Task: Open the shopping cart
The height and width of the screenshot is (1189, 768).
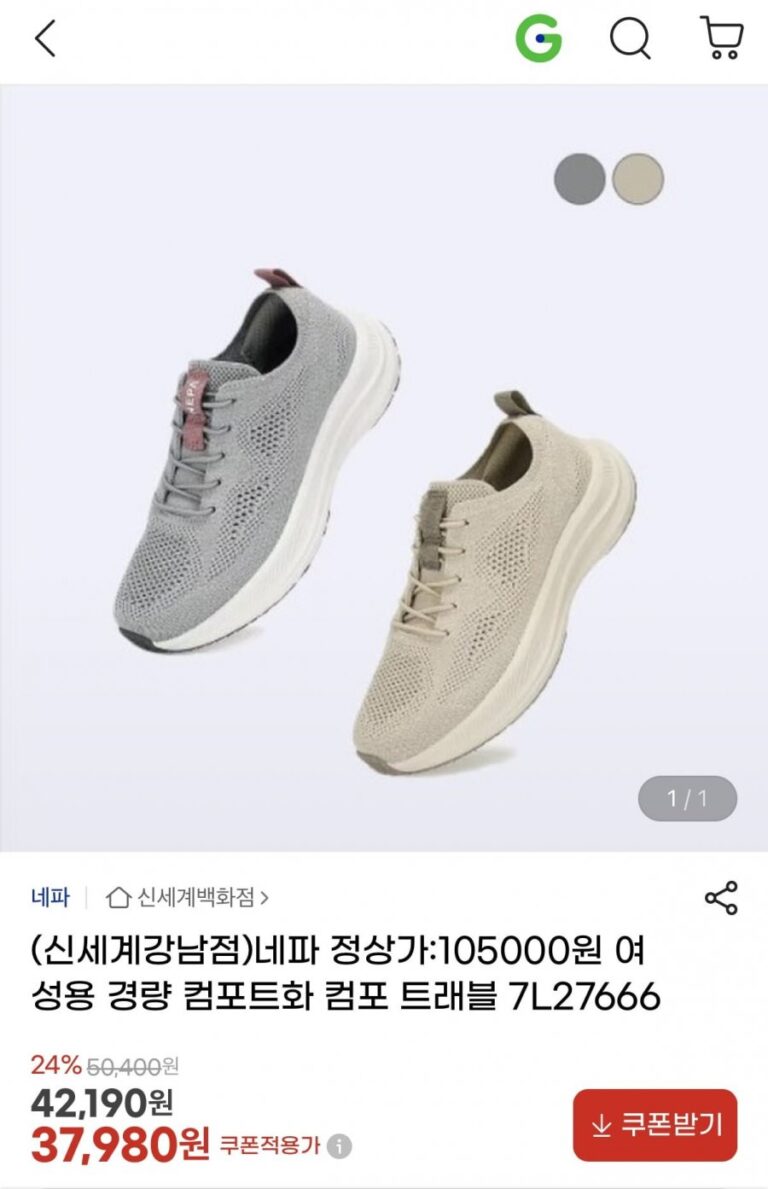Action: pyautogui.click(x=720, y=40)
